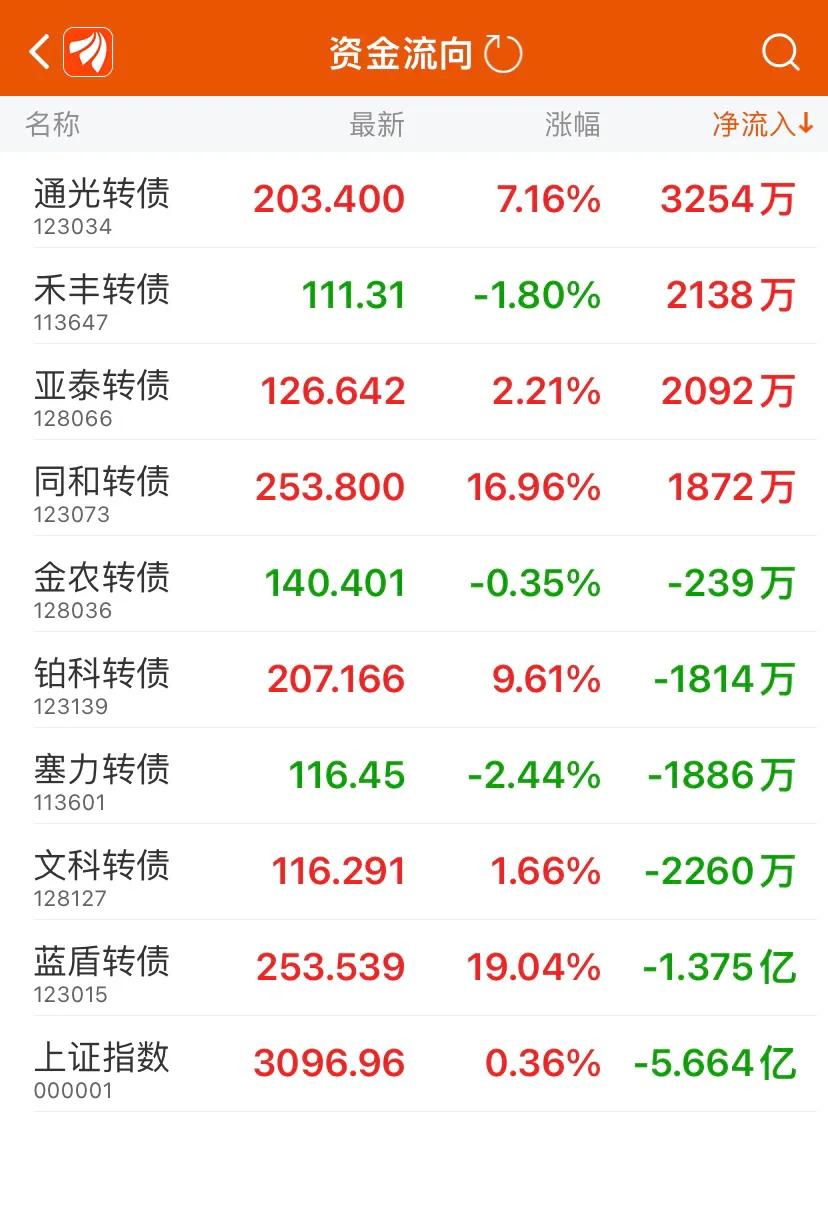Tap the sort arrow beside 净流入
The width and height of the screenshot is (828, 1228).
[x=807, y=124]
